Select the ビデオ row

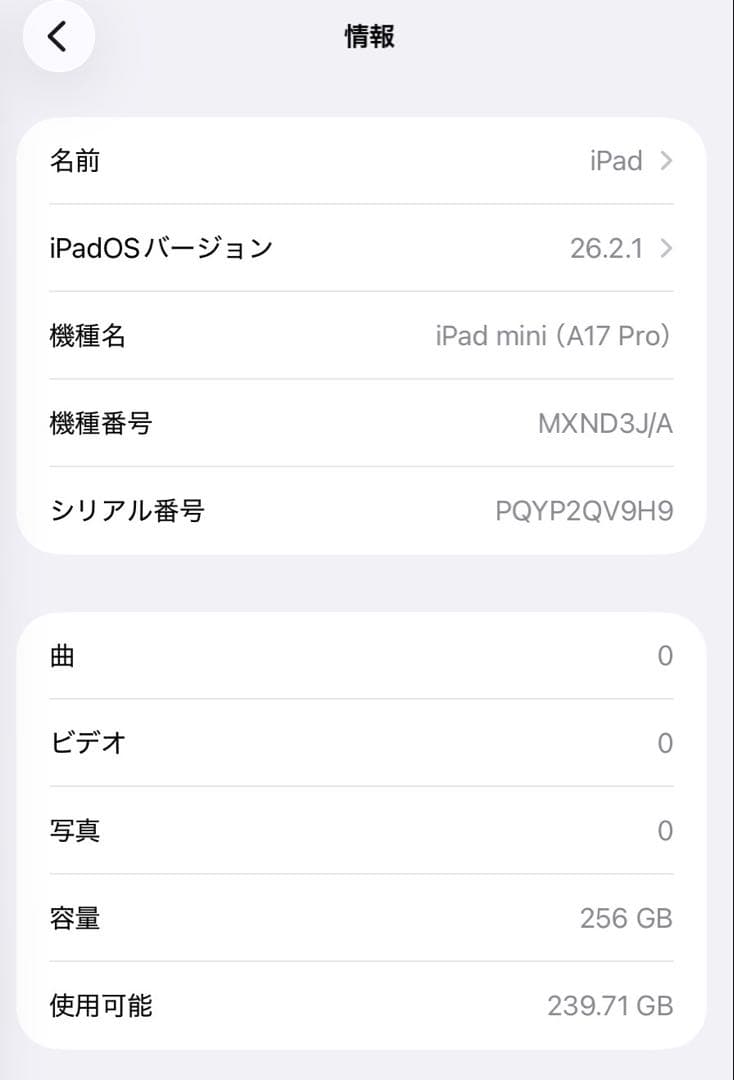coord(360,742)
